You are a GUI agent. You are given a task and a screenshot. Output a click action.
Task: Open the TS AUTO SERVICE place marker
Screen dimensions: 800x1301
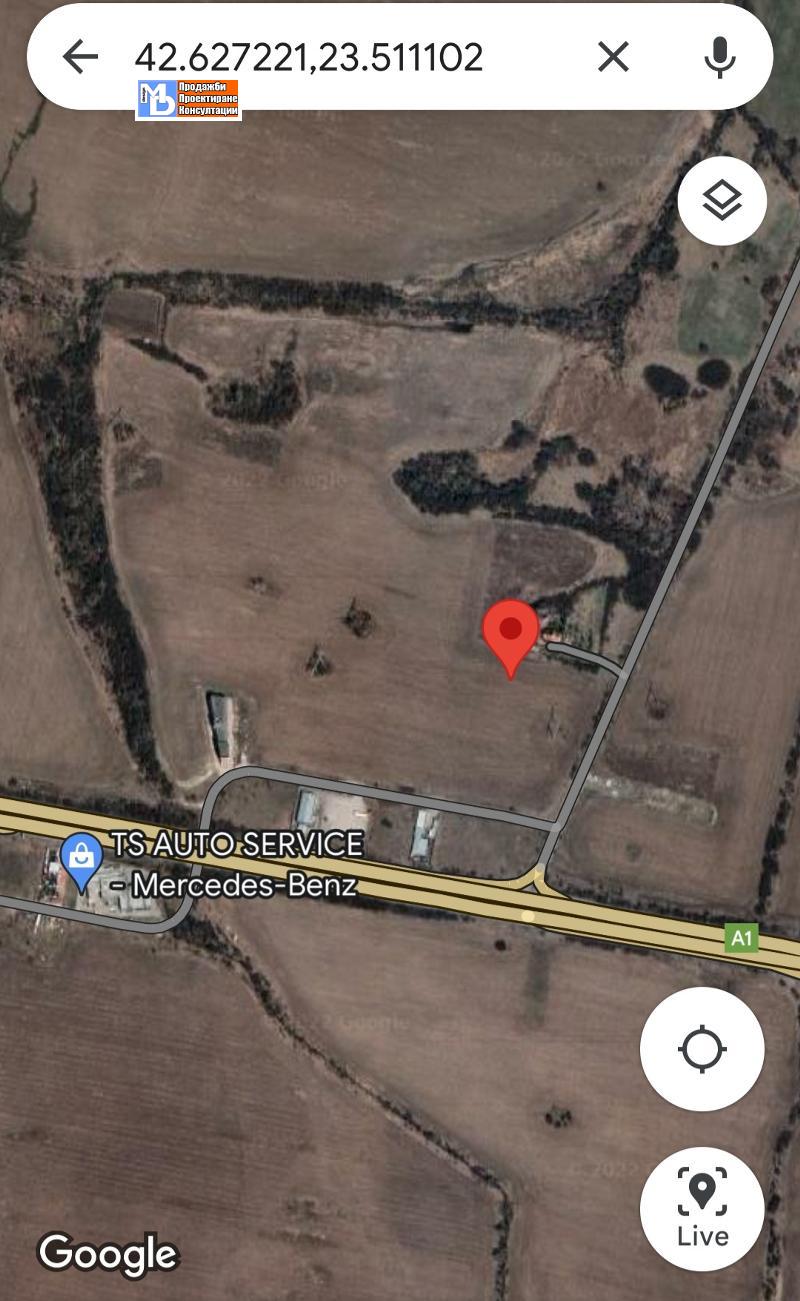(x=81, y=861)
